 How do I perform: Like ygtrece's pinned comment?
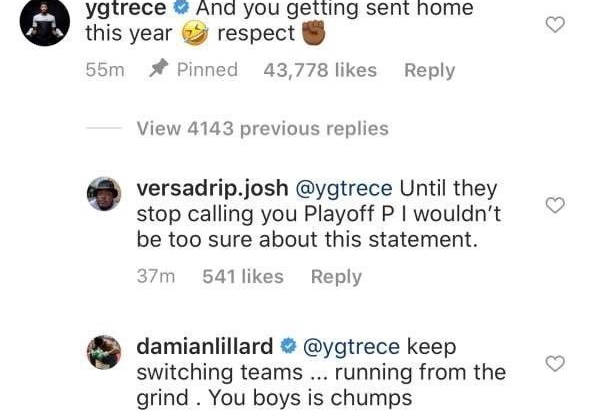pos(558,25)
